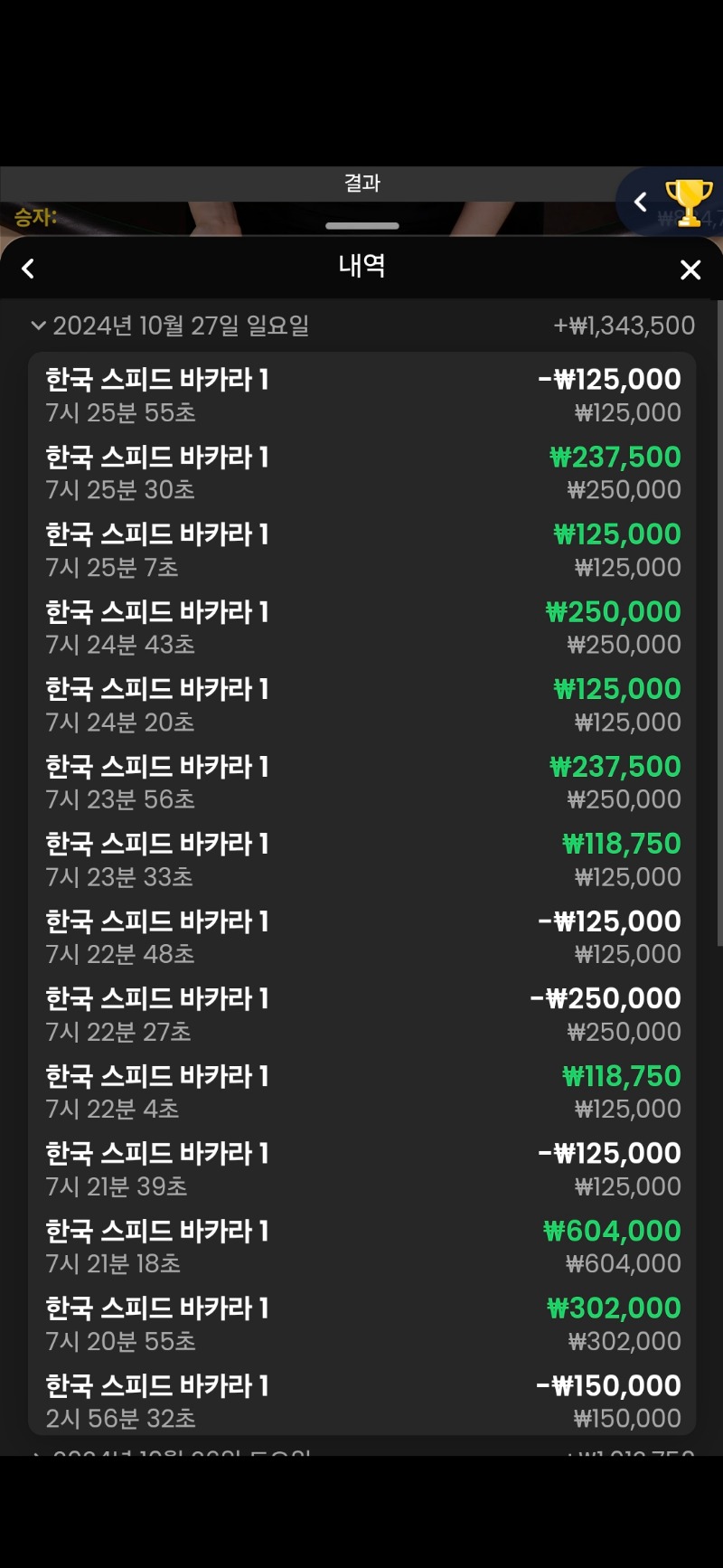Open the 7시 24분 43초 bet record

click(x=361, y=628)
